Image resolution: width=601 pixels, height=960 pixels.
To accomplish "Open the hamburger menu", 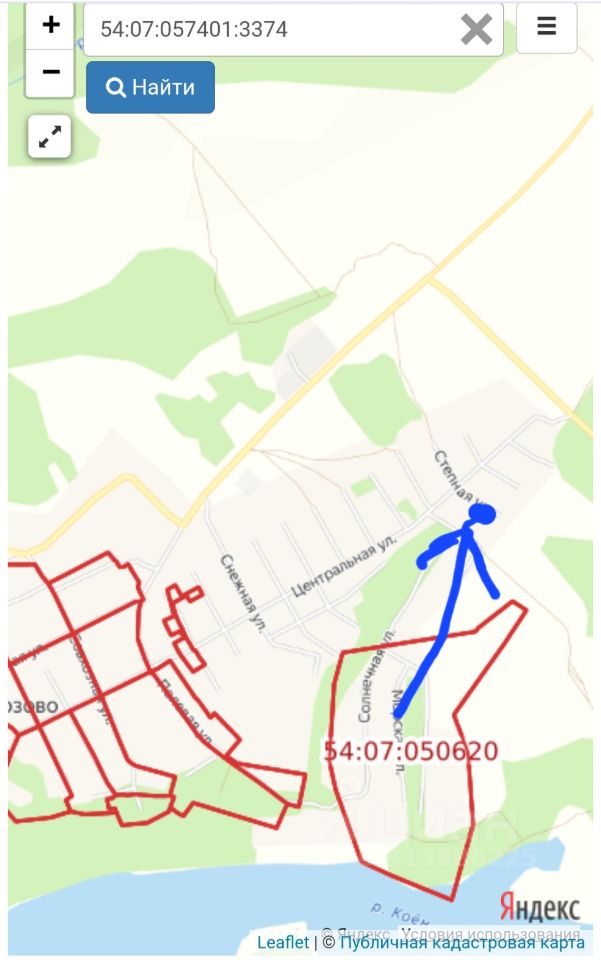I will 546,27.
